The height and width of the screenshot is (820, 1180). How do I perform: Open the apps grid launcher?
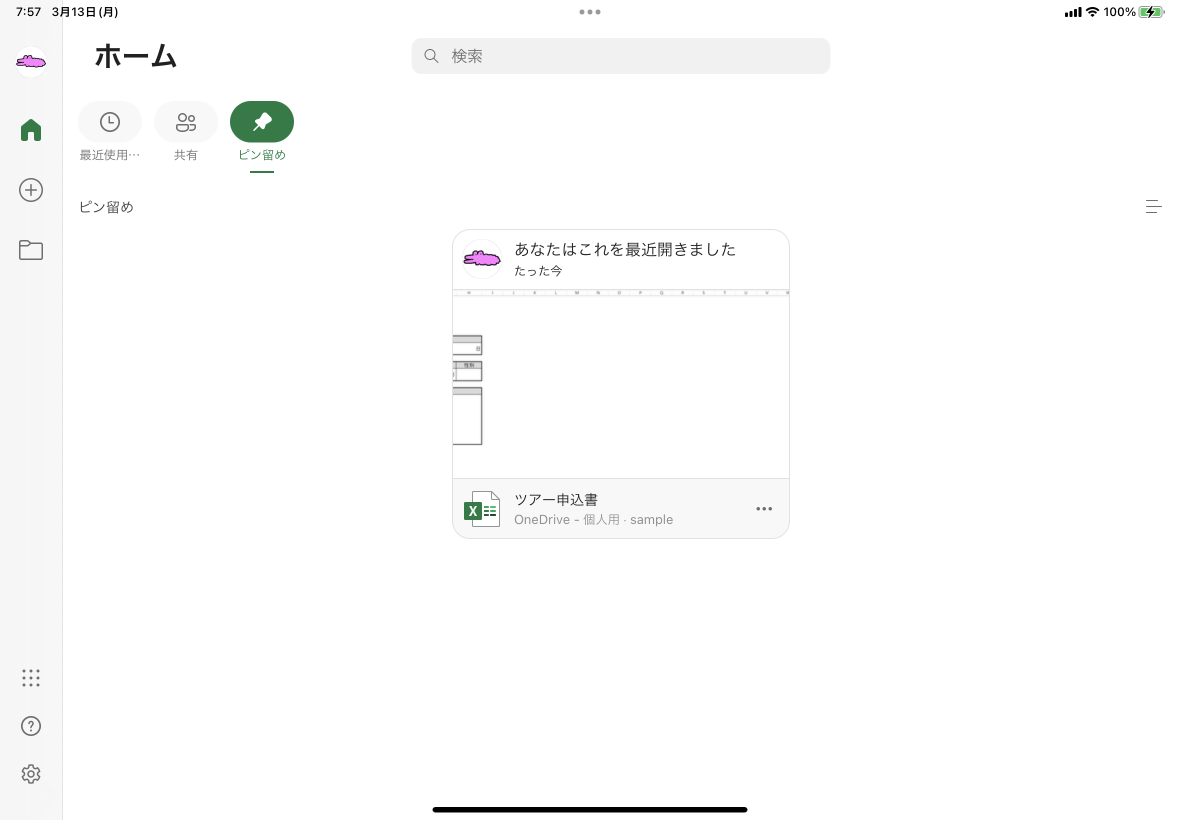click(31, 678)
